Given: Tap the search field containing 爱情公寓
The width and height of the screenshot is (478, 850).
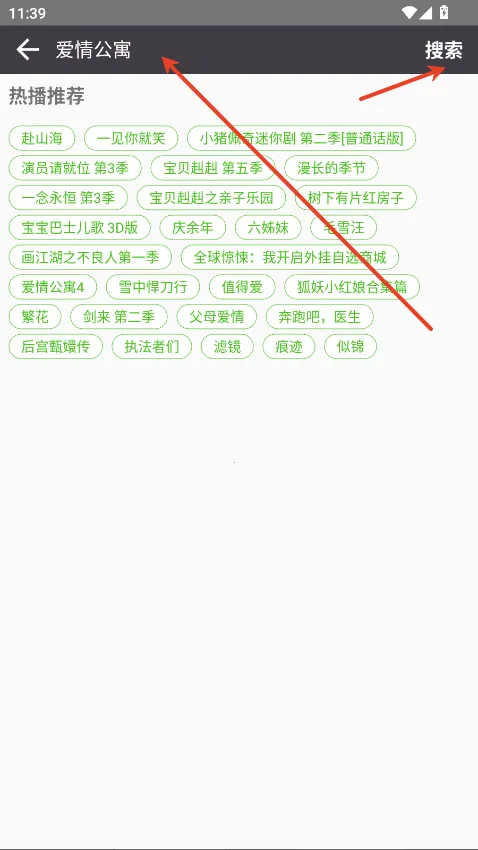Looking at the screenshot, I should coord(233,50).
